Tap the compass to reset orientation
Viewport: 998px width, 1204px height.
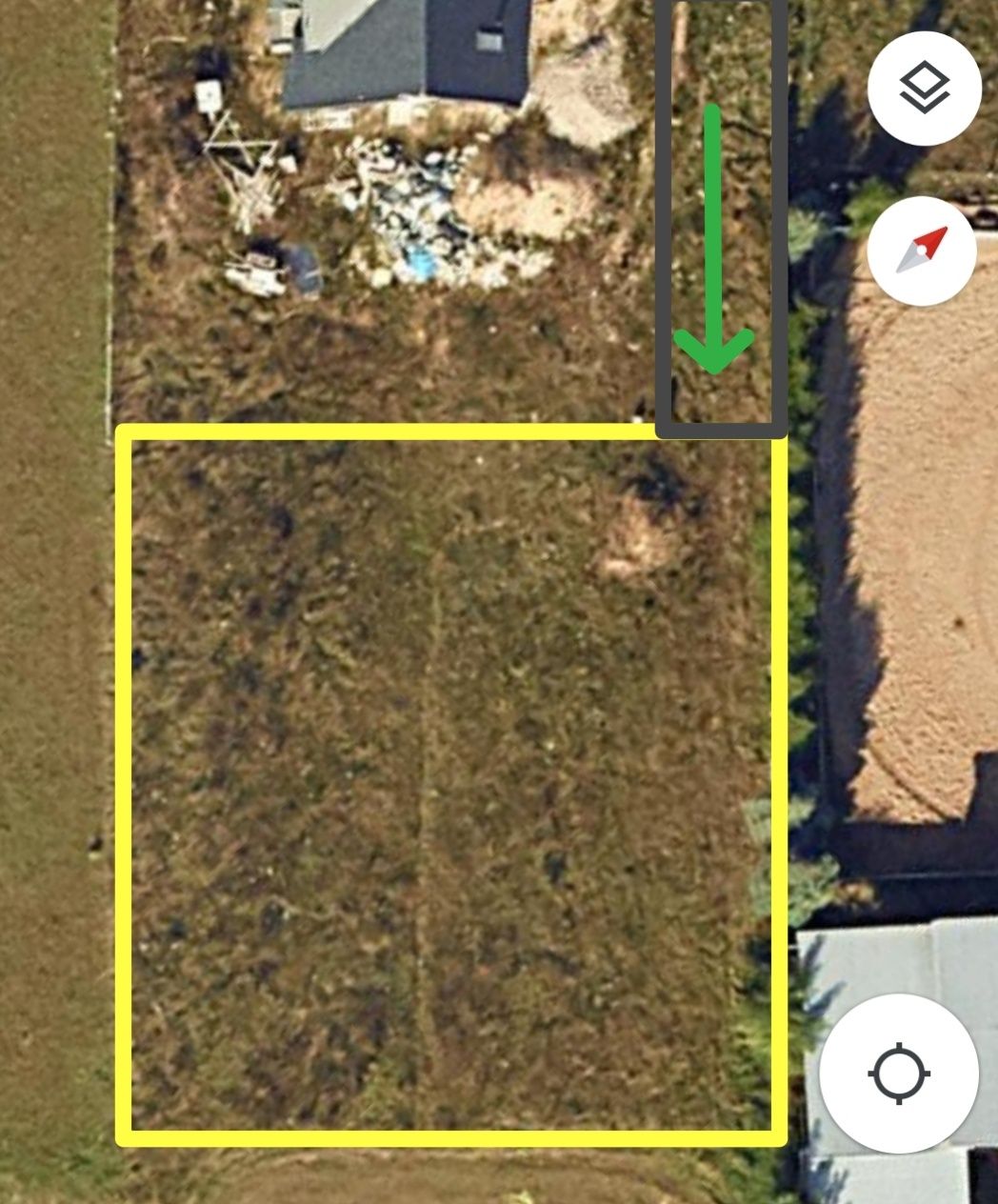(922, 251)
